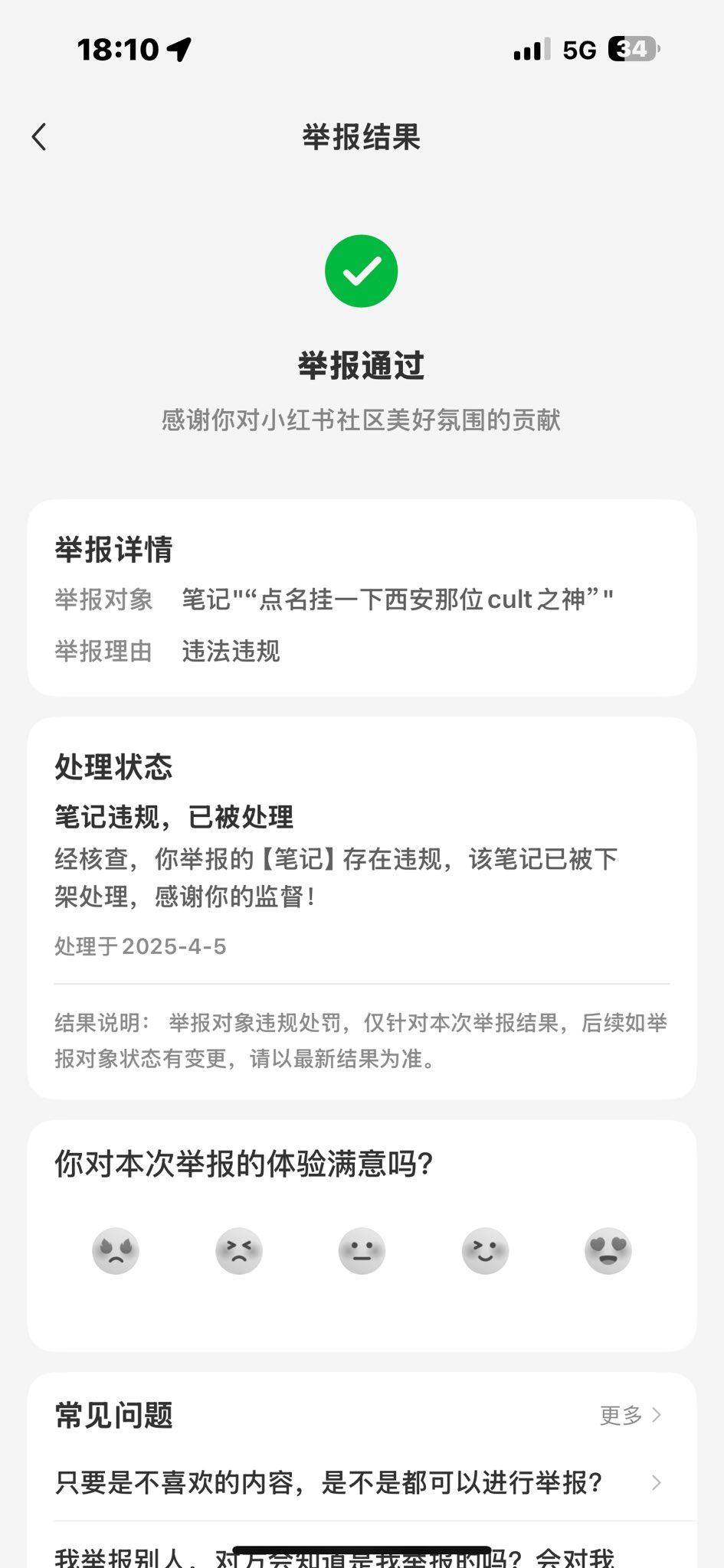Go back from the 举报结果 page
This screenshot has height=1568, width=724.
point(40,137)
